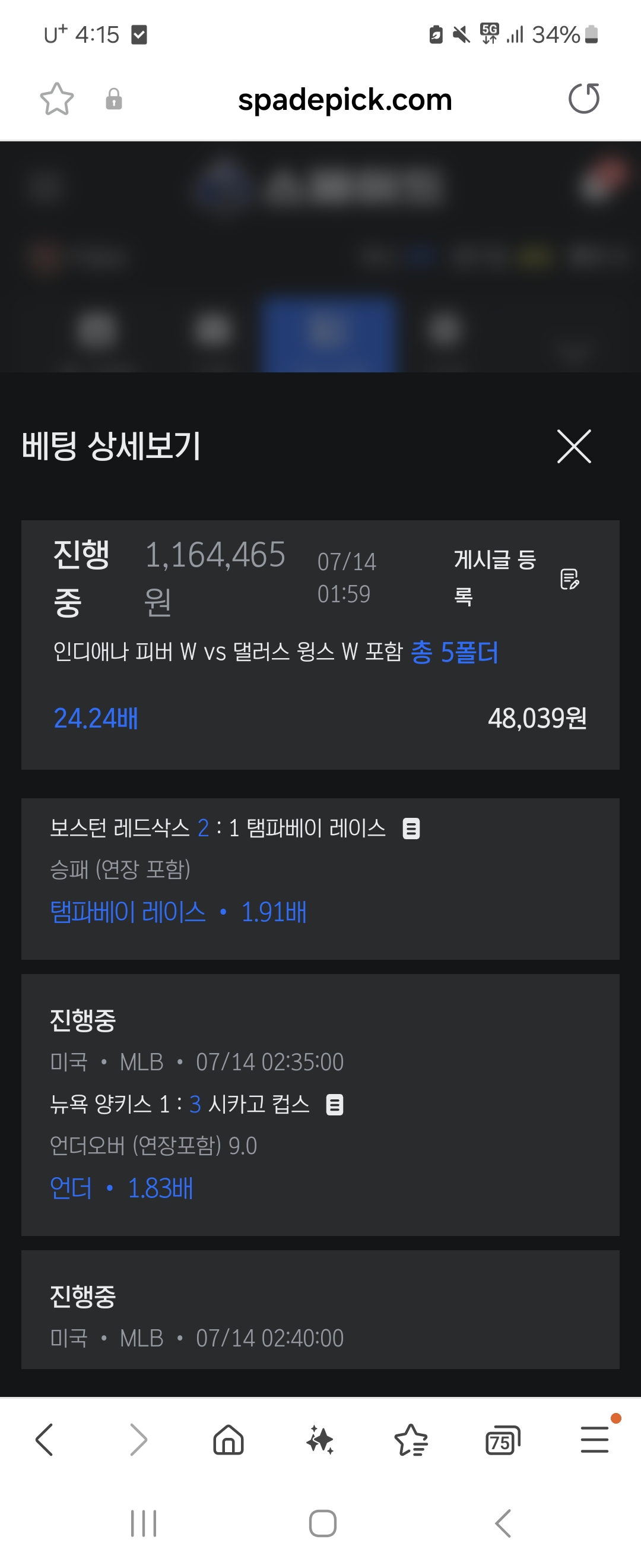Close the 베팅 상세보기 dialog
Viewport: 641px width, 1568px height.
(573, 446)
